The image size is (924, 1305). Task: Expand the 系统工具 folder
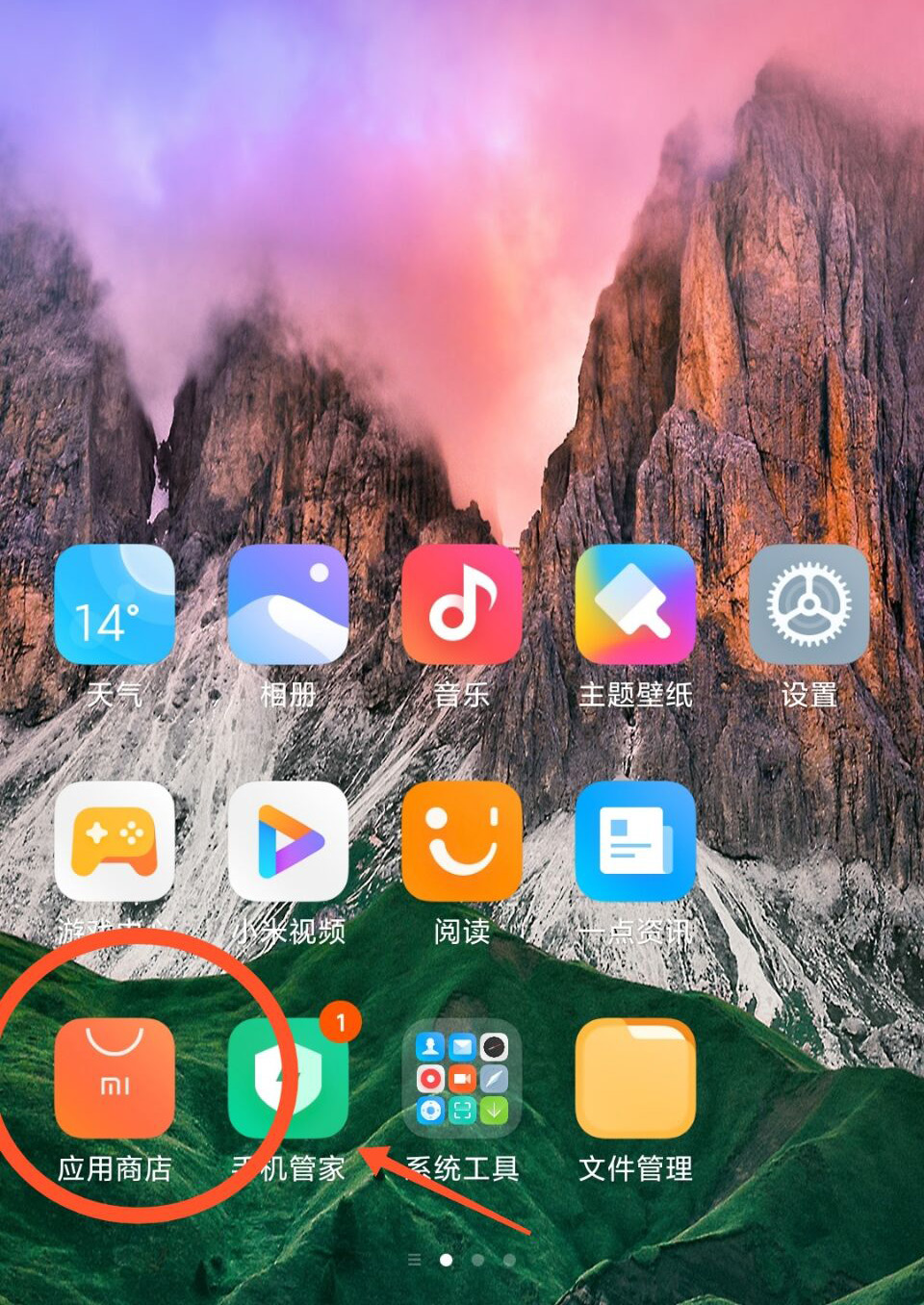(462, 1078)
